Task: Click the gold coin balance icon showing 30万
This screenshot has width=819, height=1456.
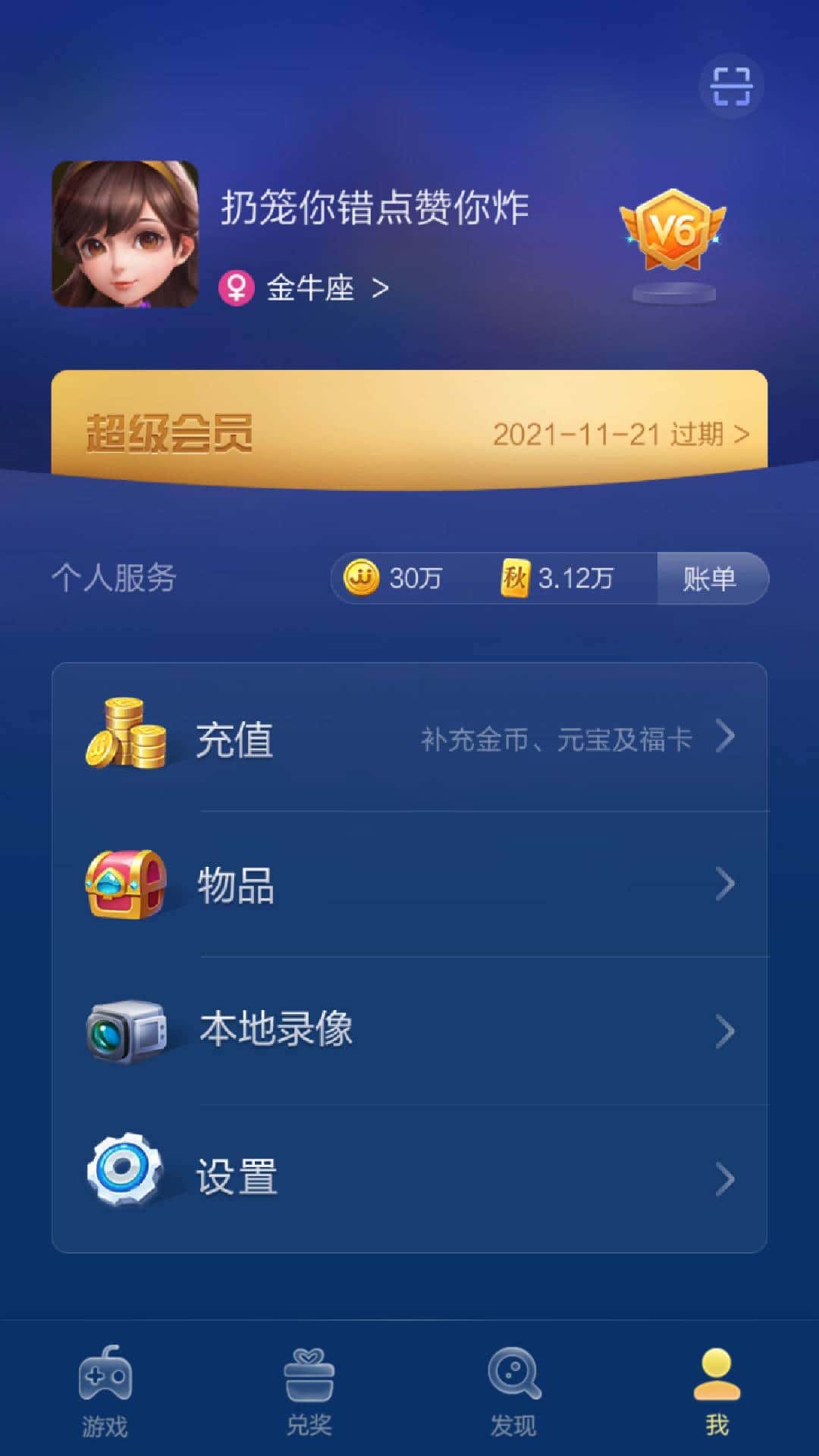Action: (x=359, y=578)
